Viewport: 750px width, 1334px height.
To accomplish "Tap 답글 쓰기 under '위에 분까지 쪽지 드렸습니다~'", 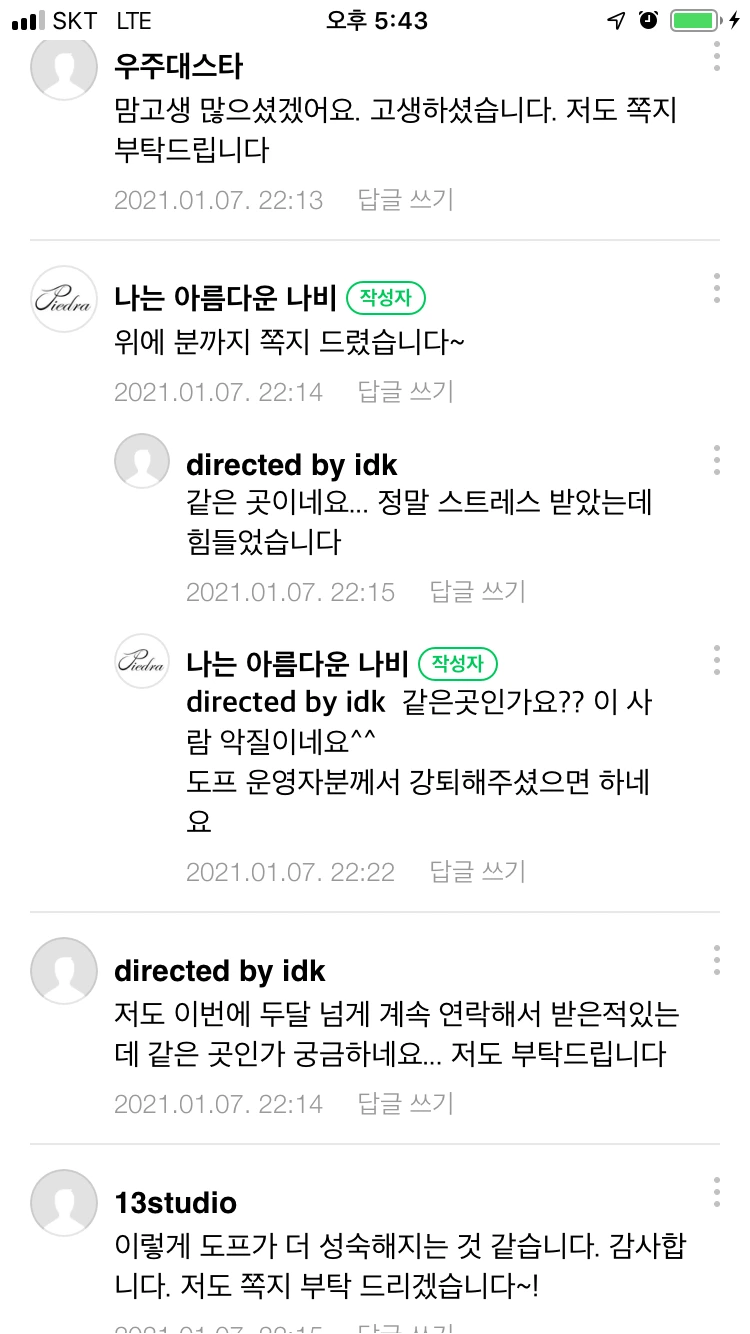I will 406,392.
